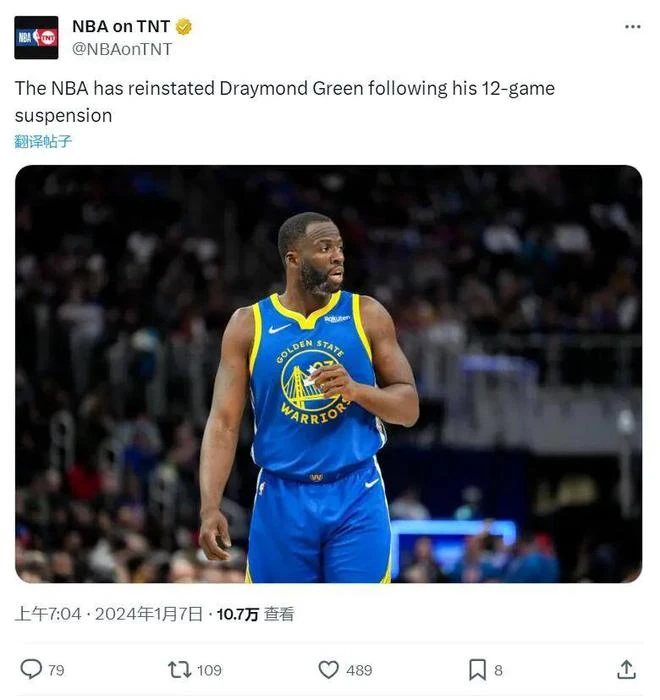
Task: Tap the 翻译帖子 translate link
Action: click(43, 141)
